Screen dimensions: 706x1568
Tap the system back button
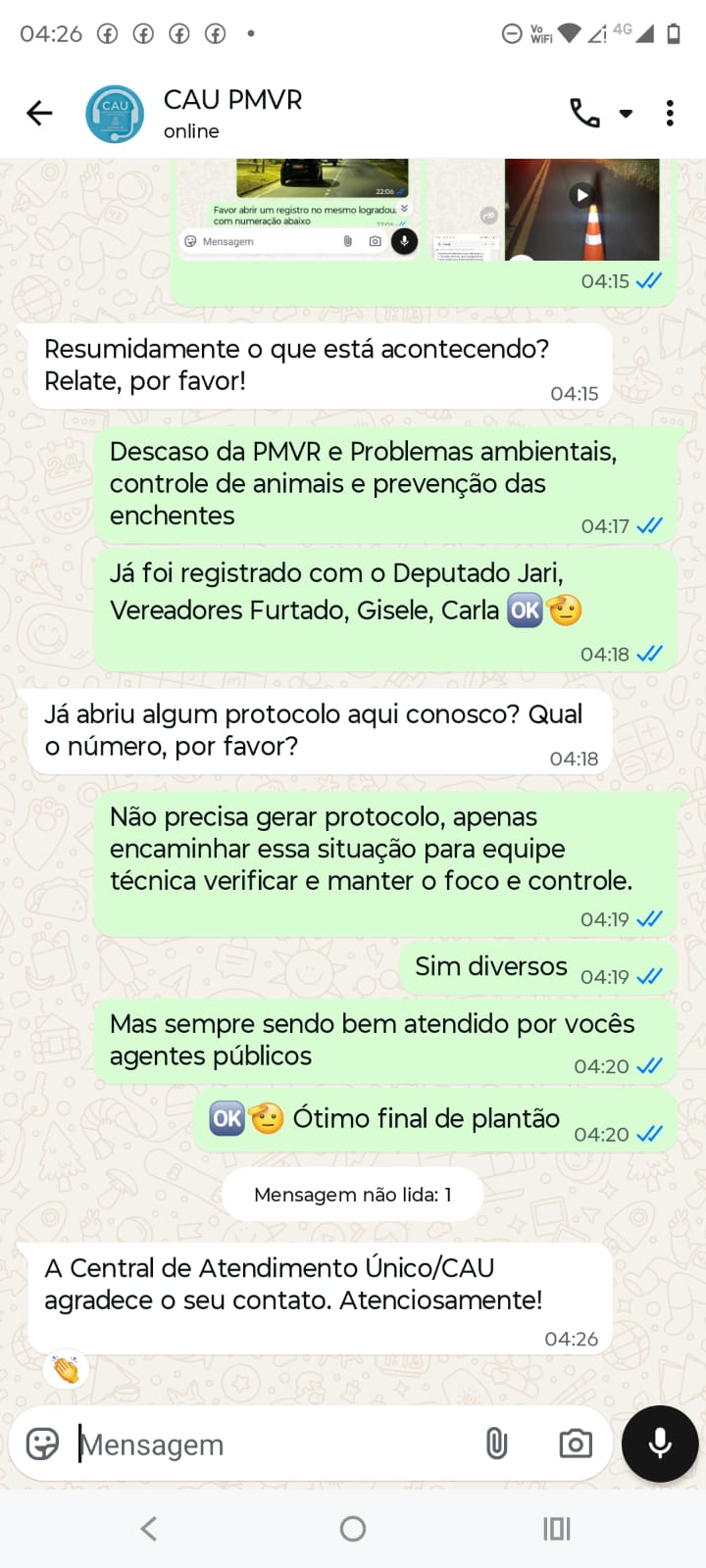pos(149,1529)
